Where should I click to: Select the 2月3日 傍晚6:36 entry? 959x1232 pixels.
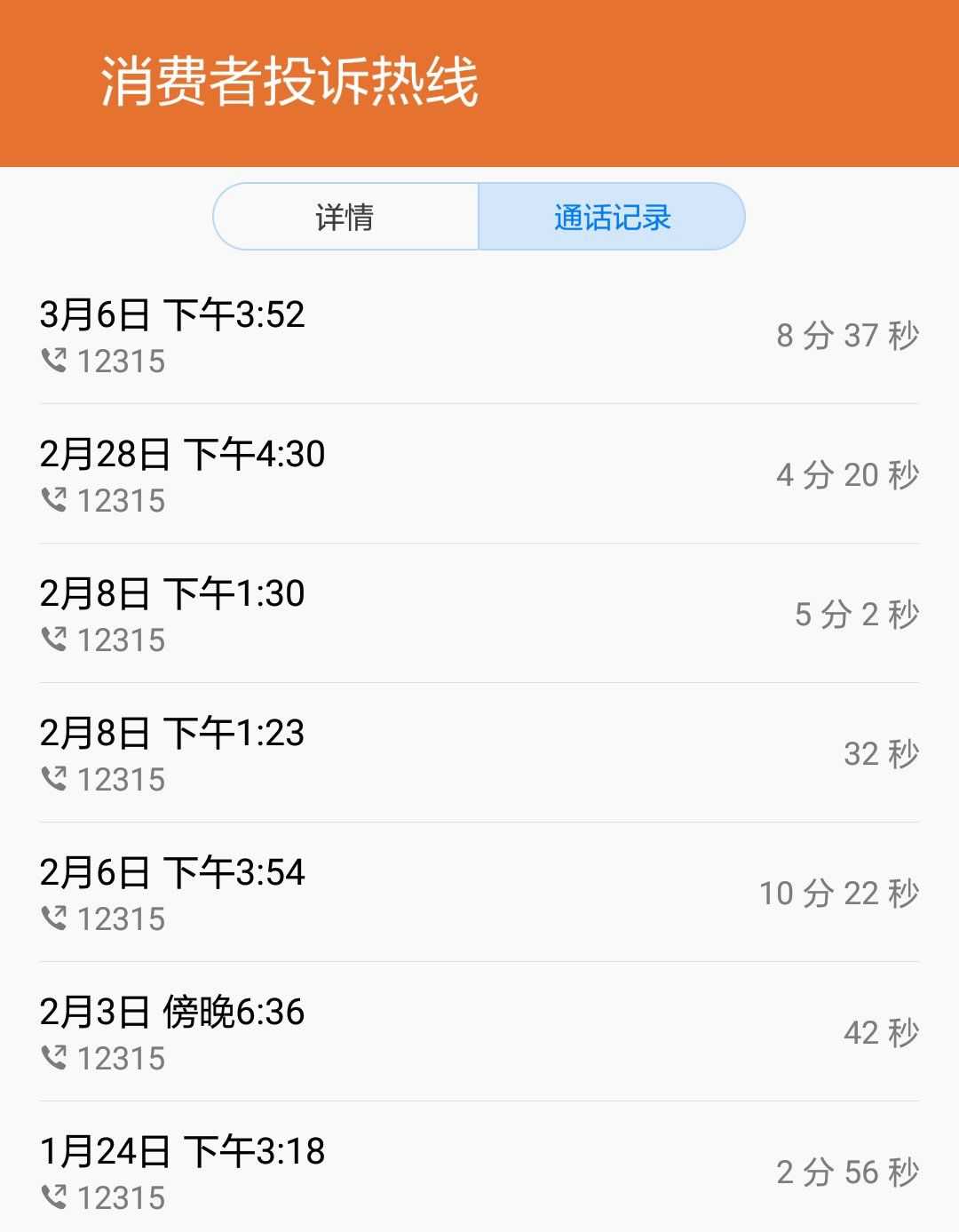(x=172, y=1013)
